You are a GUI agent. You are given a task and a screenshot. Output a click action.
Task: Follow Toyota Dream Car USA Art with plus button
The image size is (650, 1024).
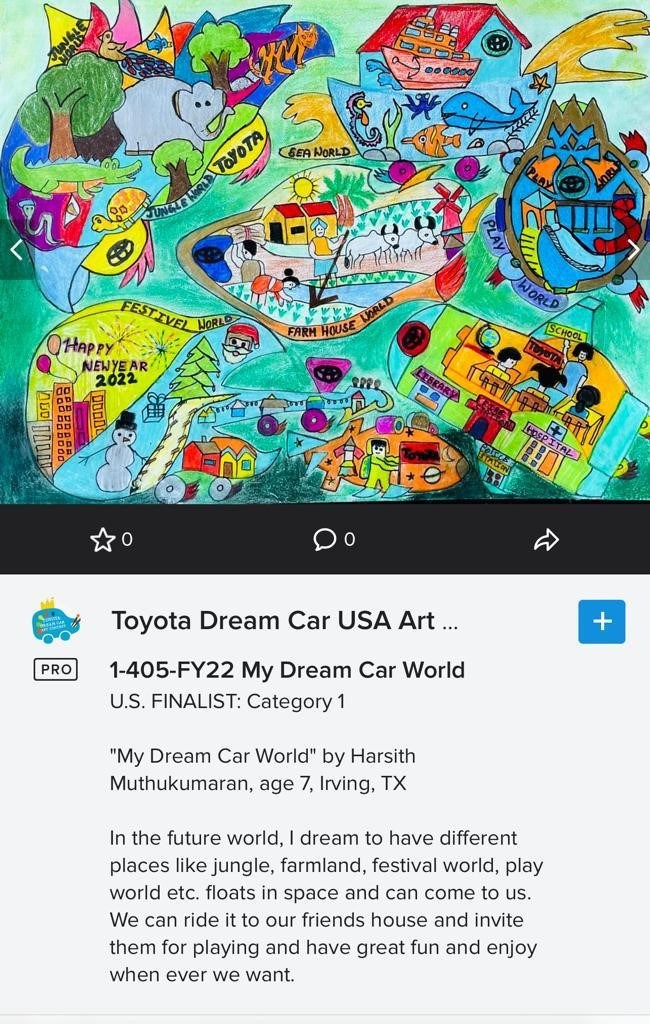(x=601, y=621)
